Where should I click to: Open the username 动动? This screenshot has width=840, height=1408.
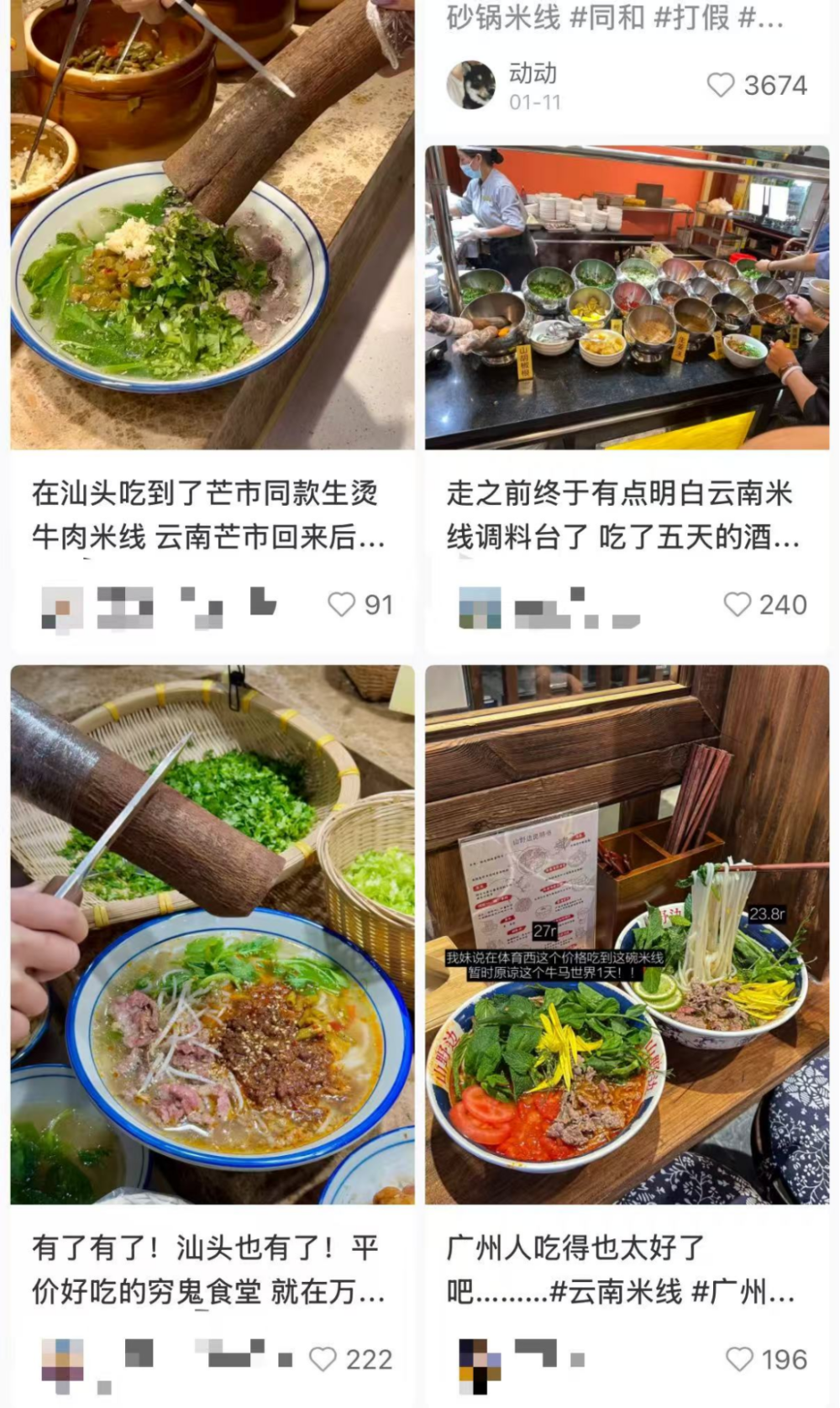pyautogui.click(x=532, y=74)
